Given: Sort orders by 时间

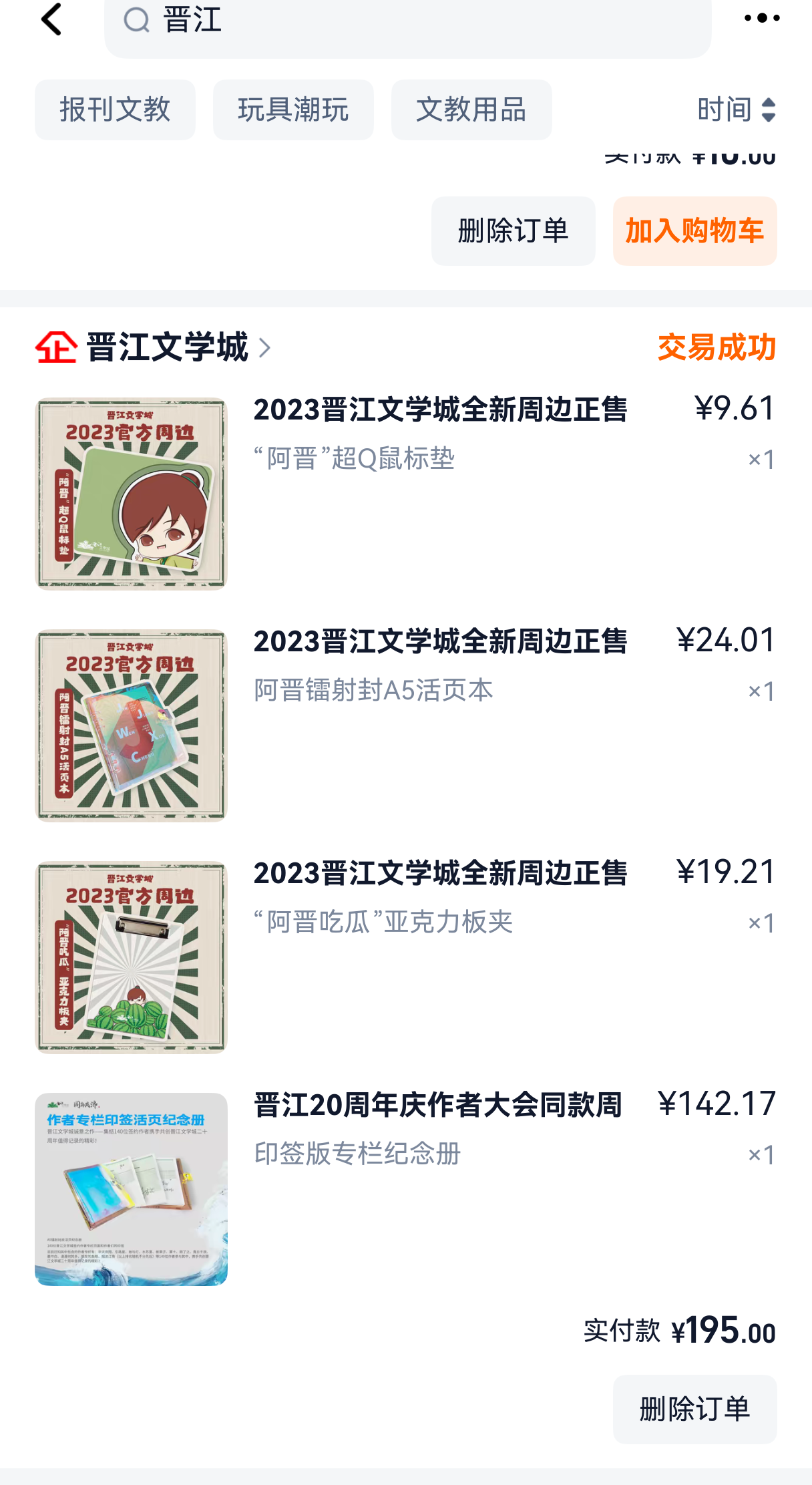Looking at the screenshot, I should [737, 110].
